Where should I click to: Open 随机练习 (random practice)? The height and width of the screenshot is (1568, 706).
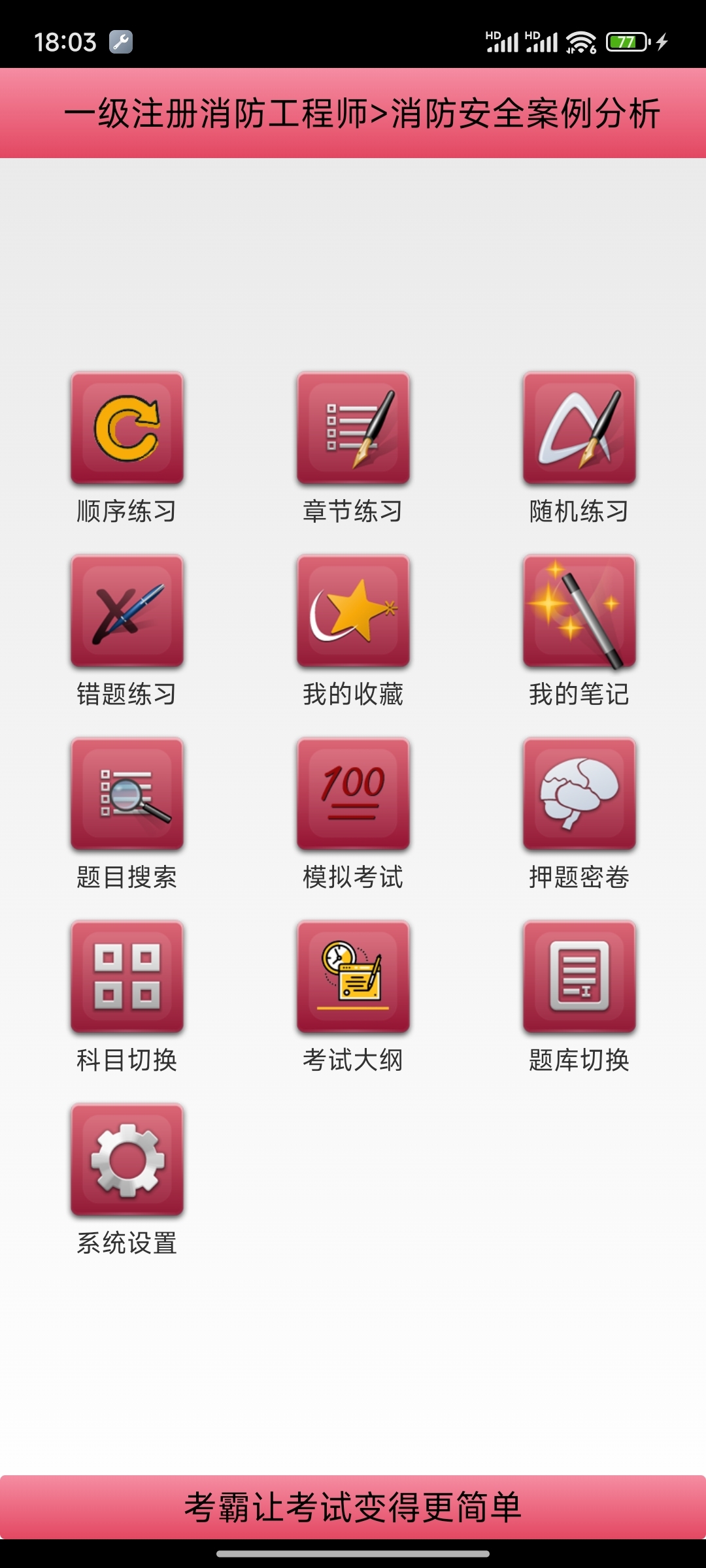(578, 428)
